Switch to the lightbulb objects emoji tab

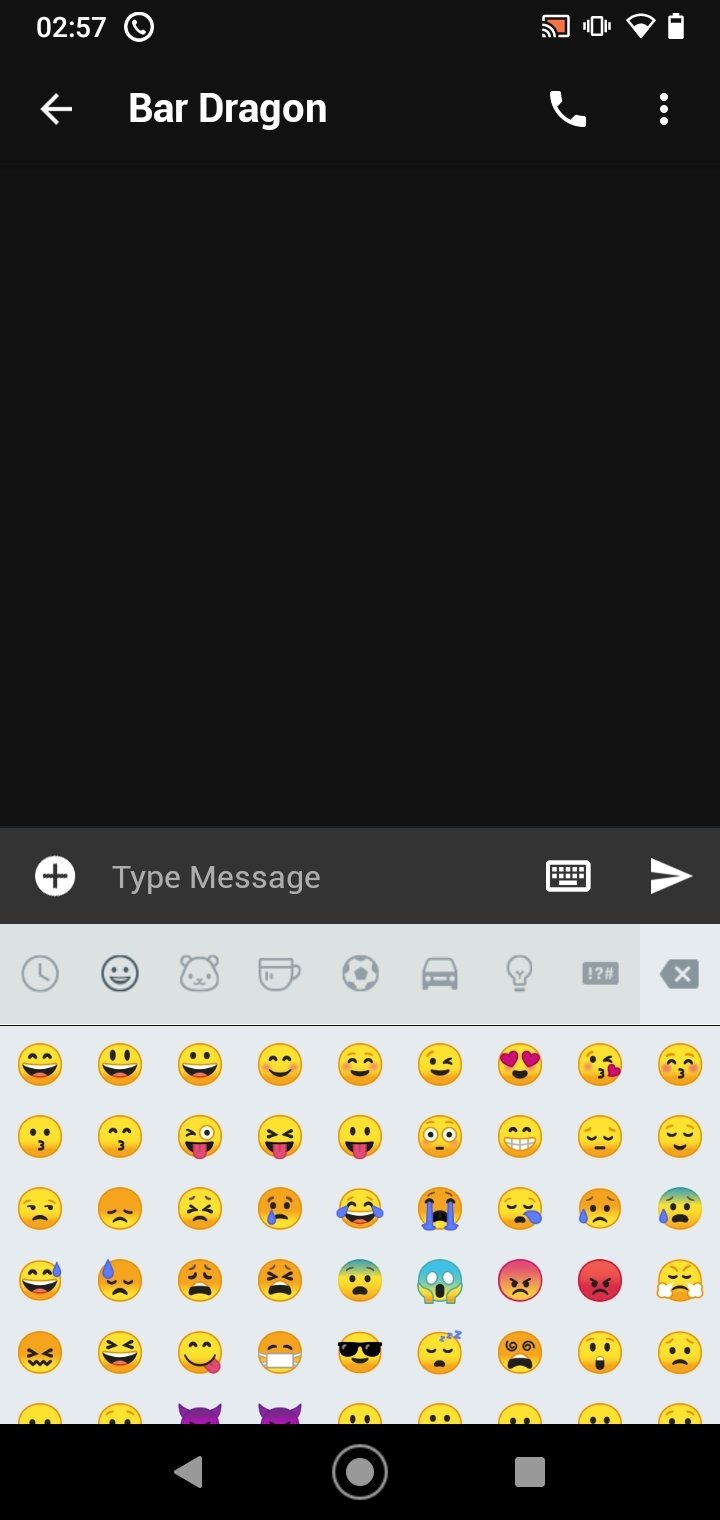(x=519, y=974)
